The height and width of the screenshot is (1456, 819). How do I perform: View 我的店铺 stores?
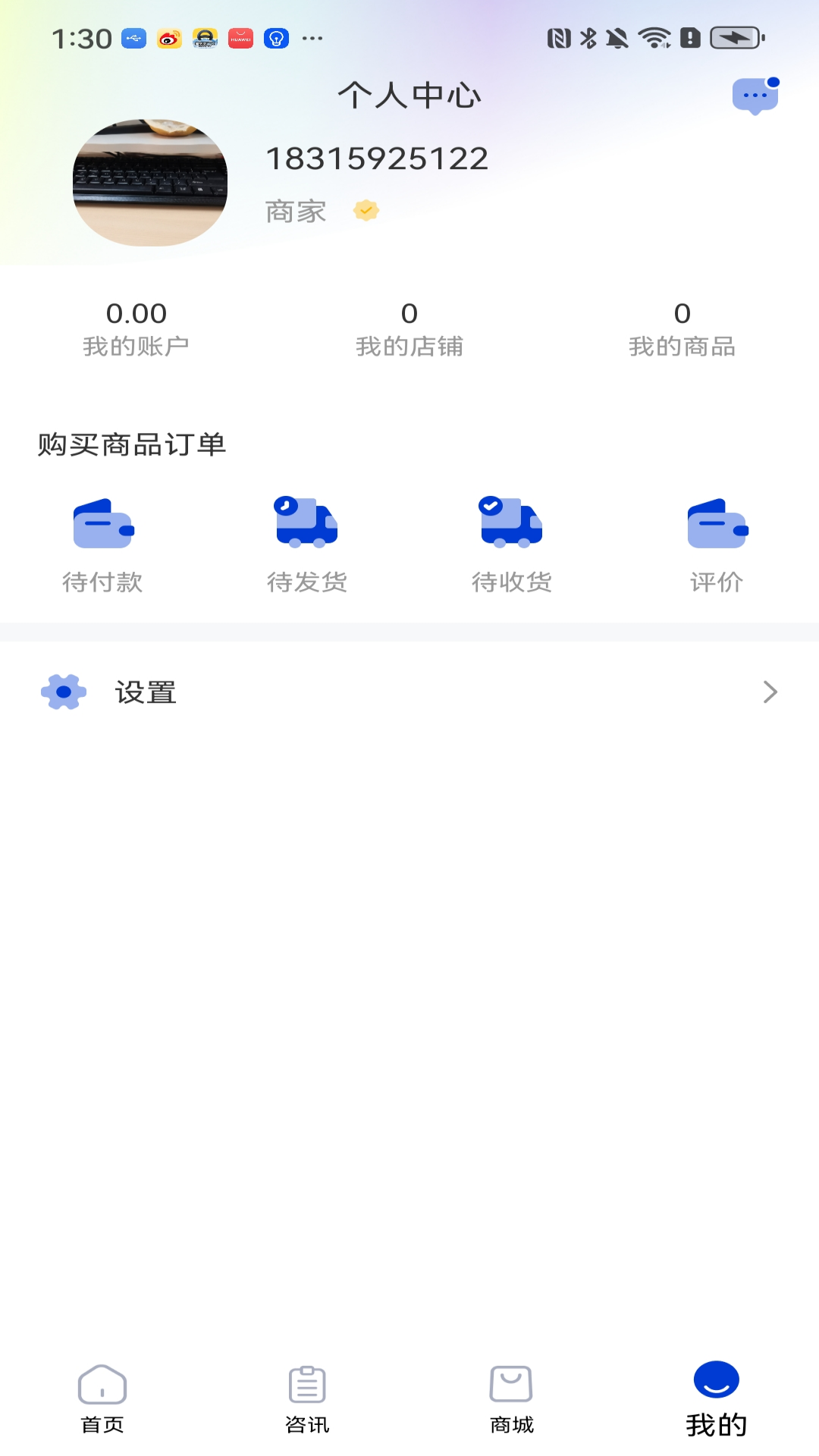[x=409, y=329]
